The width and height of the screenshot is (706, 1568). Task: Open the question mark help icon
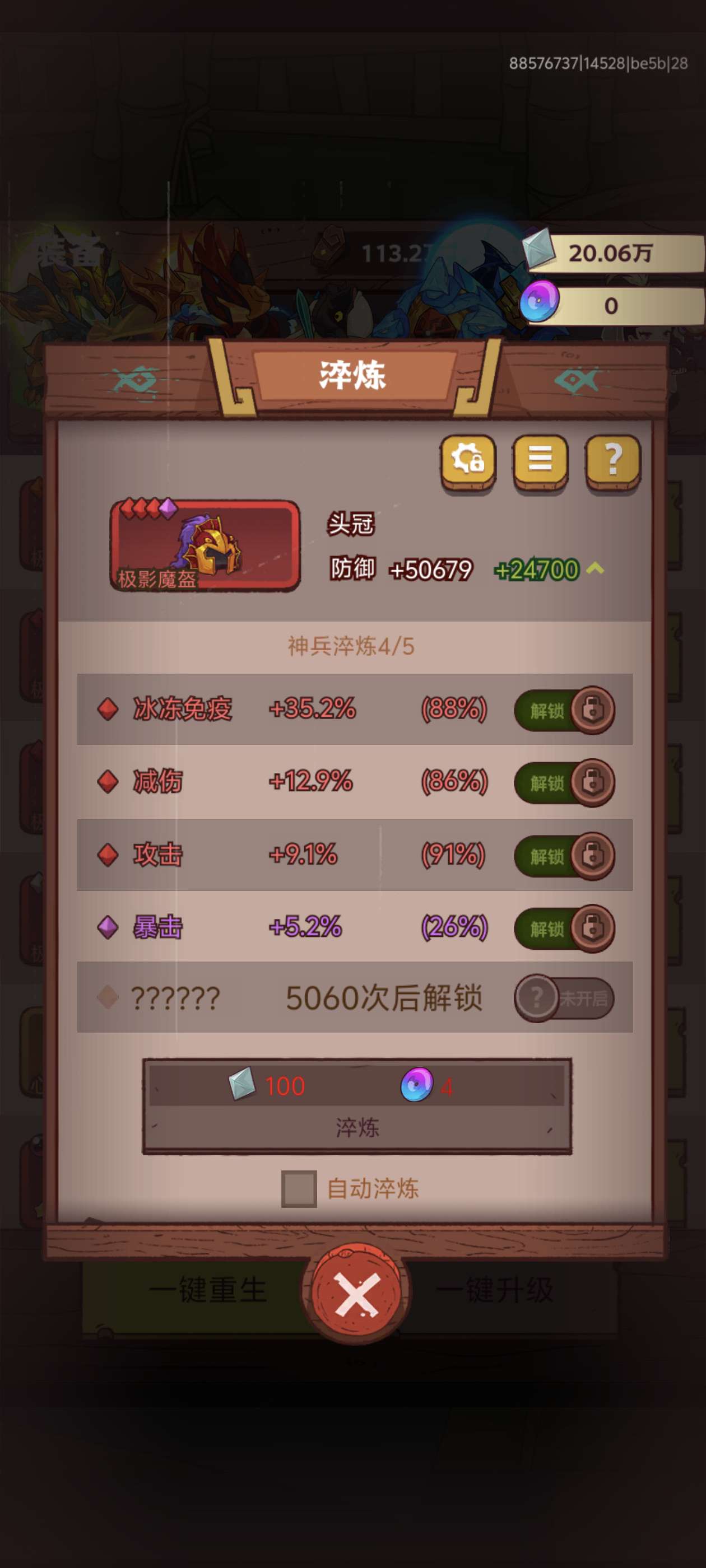612,460
